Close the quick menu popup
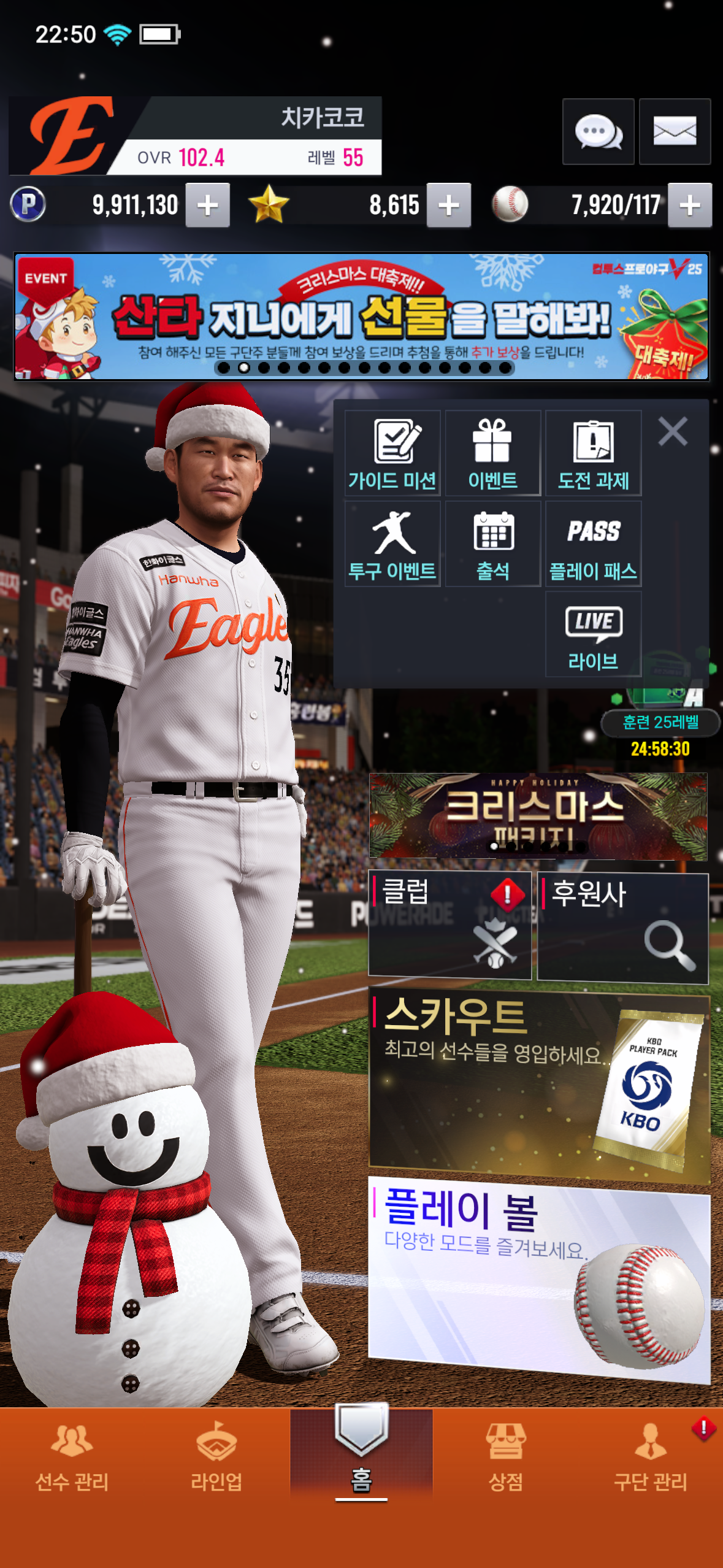The height and width of the screenshot is (1568, 723). pyautogui.click(x=673, y=431)
